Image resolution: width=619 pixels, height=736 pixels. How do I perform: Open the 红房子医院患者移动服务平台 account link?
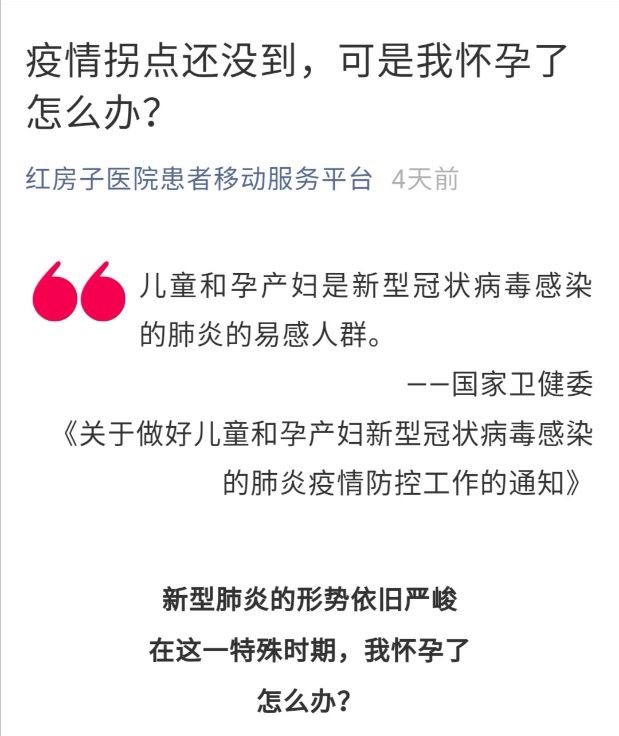tap(199, 179)
